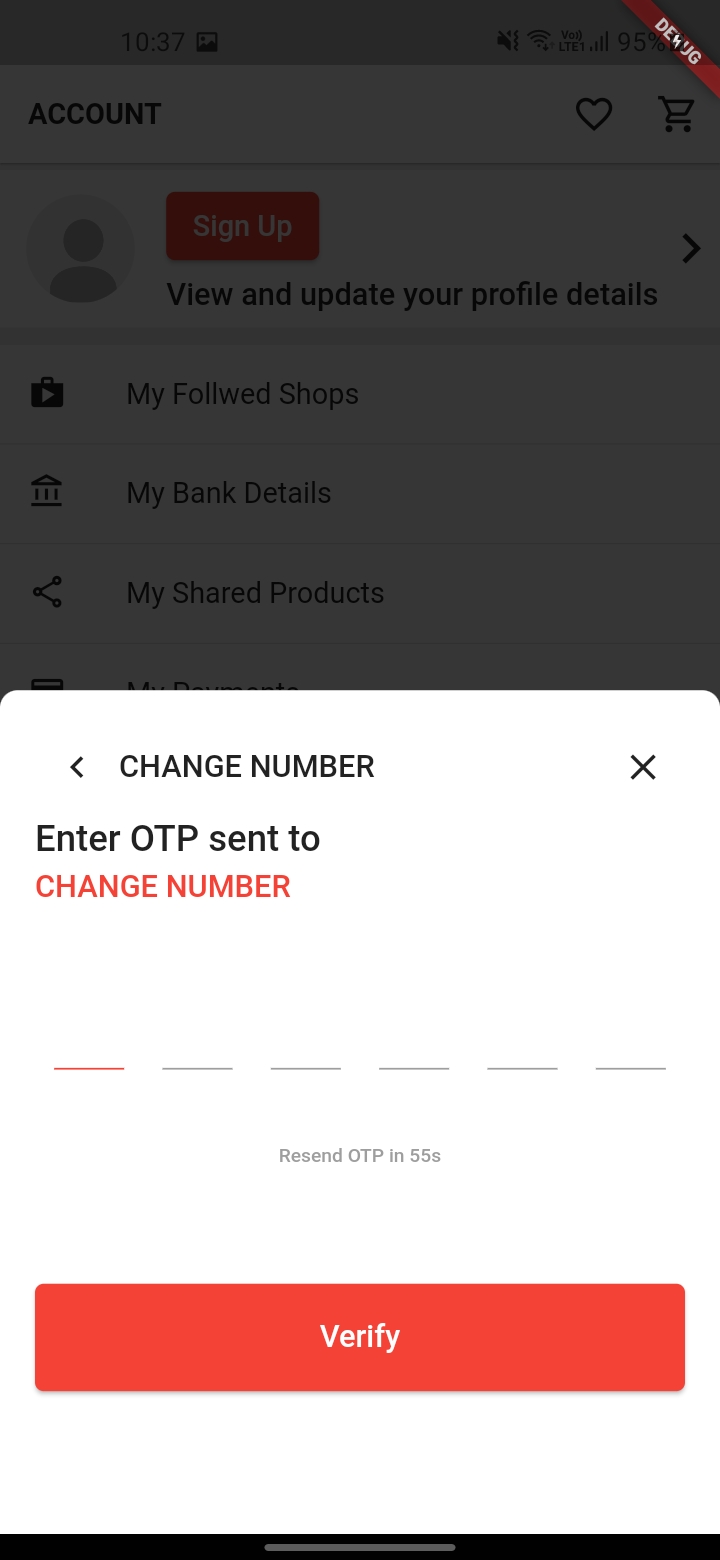Tap the image icon in the status bar
The height and width of the screenshot is (1560, 720).
pos(207,41)
